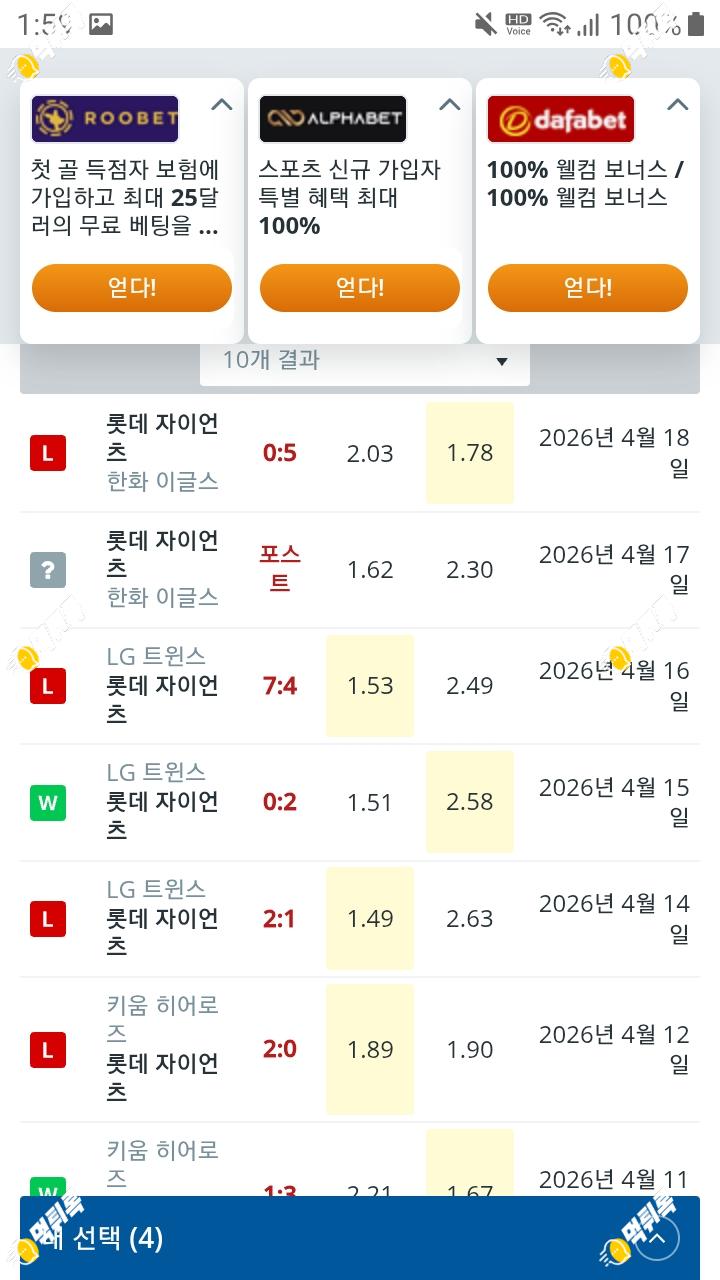The width and height of the screenshot is (720, 1280).
Task: Select odds 1.49 on the April 14 match
Action: click(x=370, y=918)
